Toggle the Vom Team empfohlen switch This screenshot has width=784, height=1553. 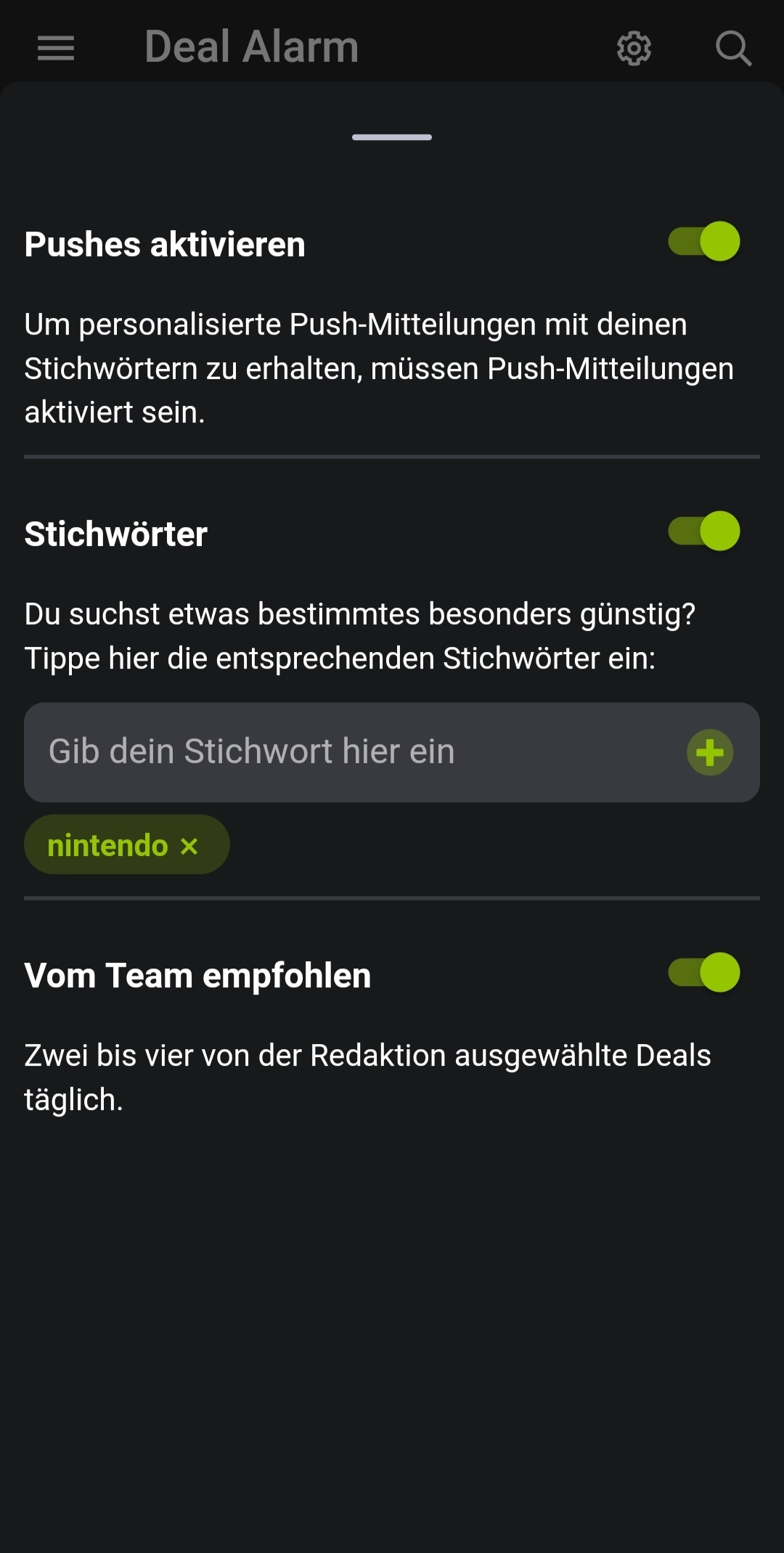703,973
